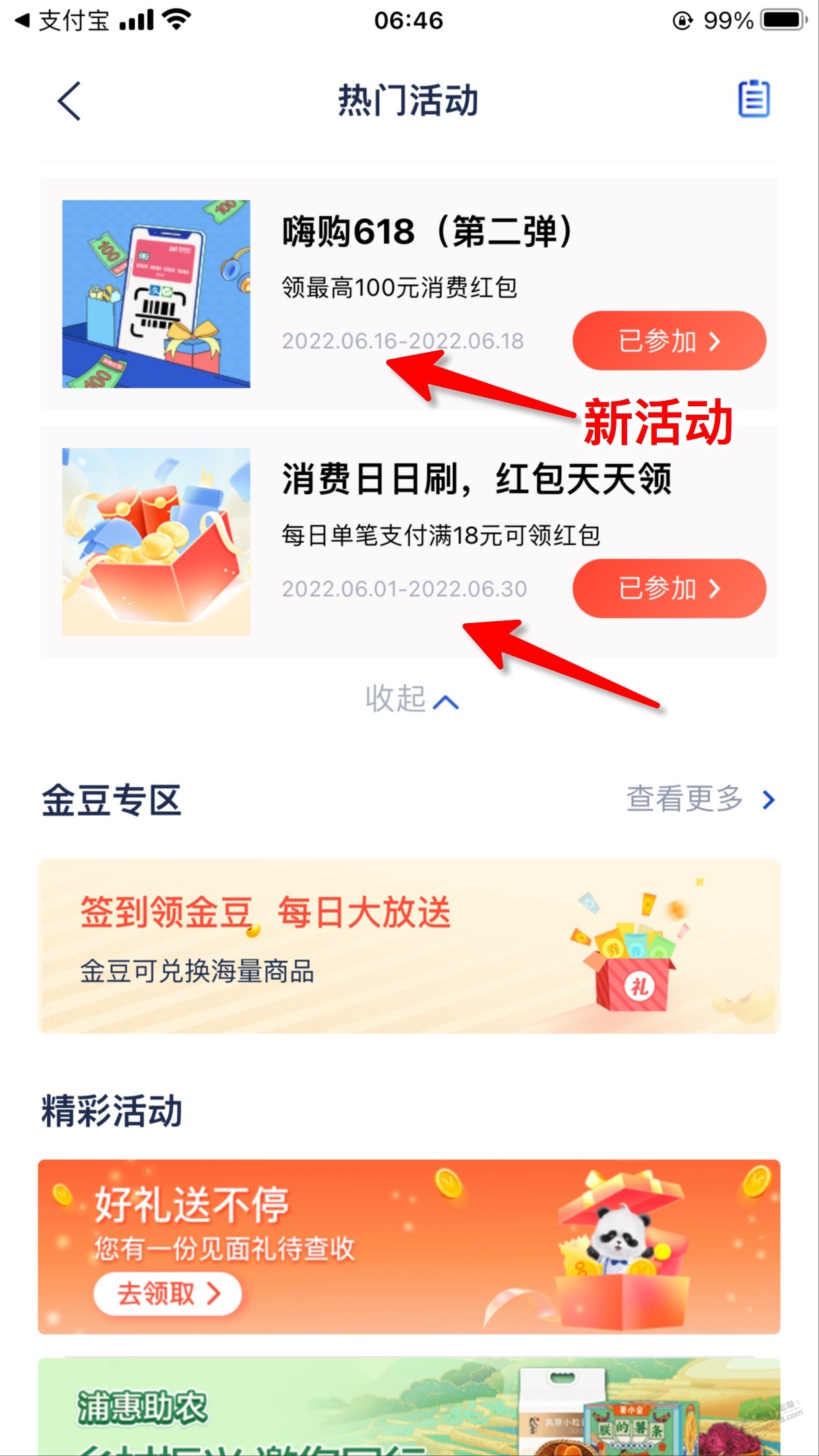Tap 已参加 for 消费日日刷 activity

[x=669, y=588]
